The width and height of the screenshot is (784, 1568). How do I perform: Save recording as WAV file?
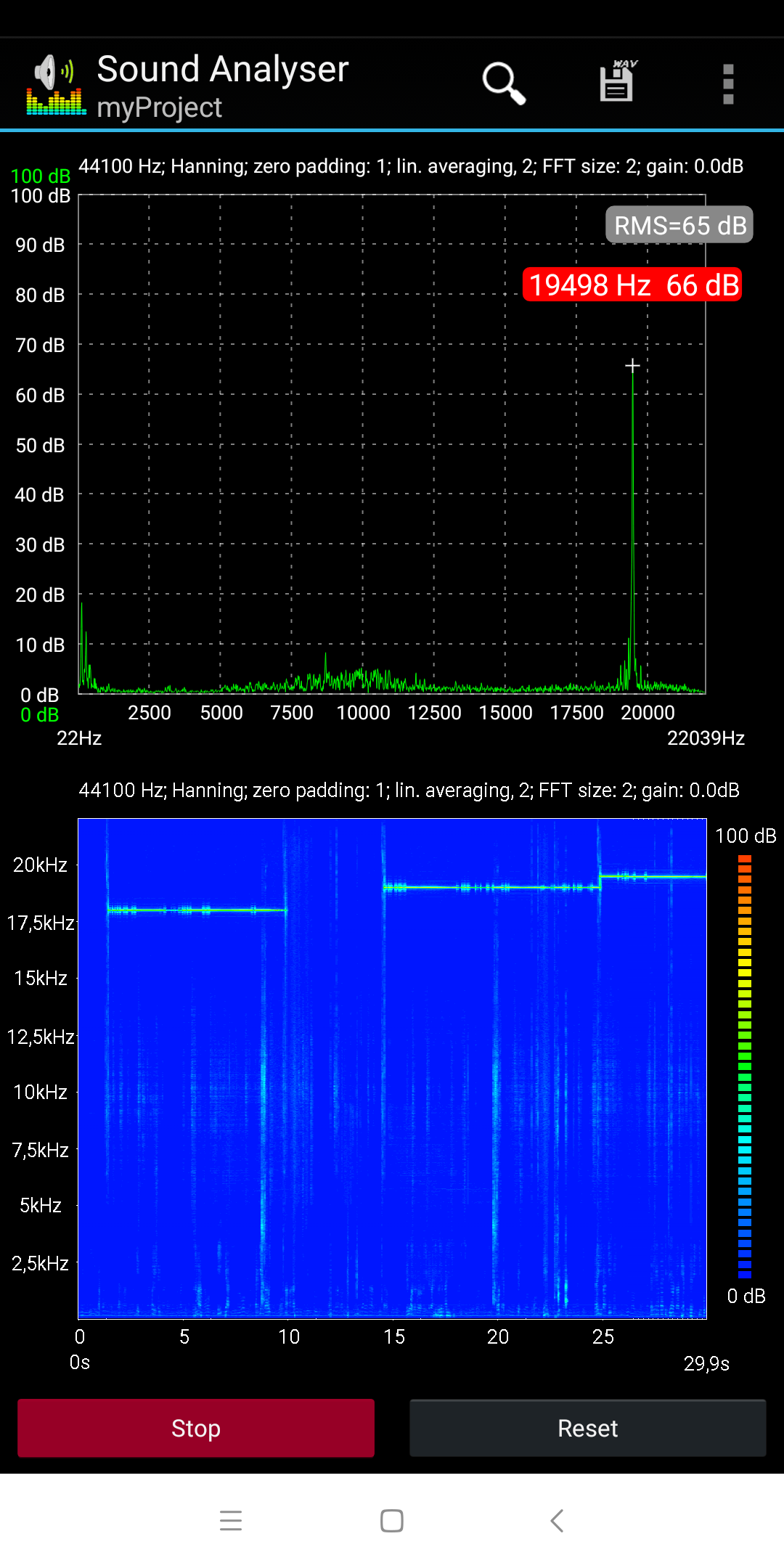pyautogui.click(x=617, y=82)
